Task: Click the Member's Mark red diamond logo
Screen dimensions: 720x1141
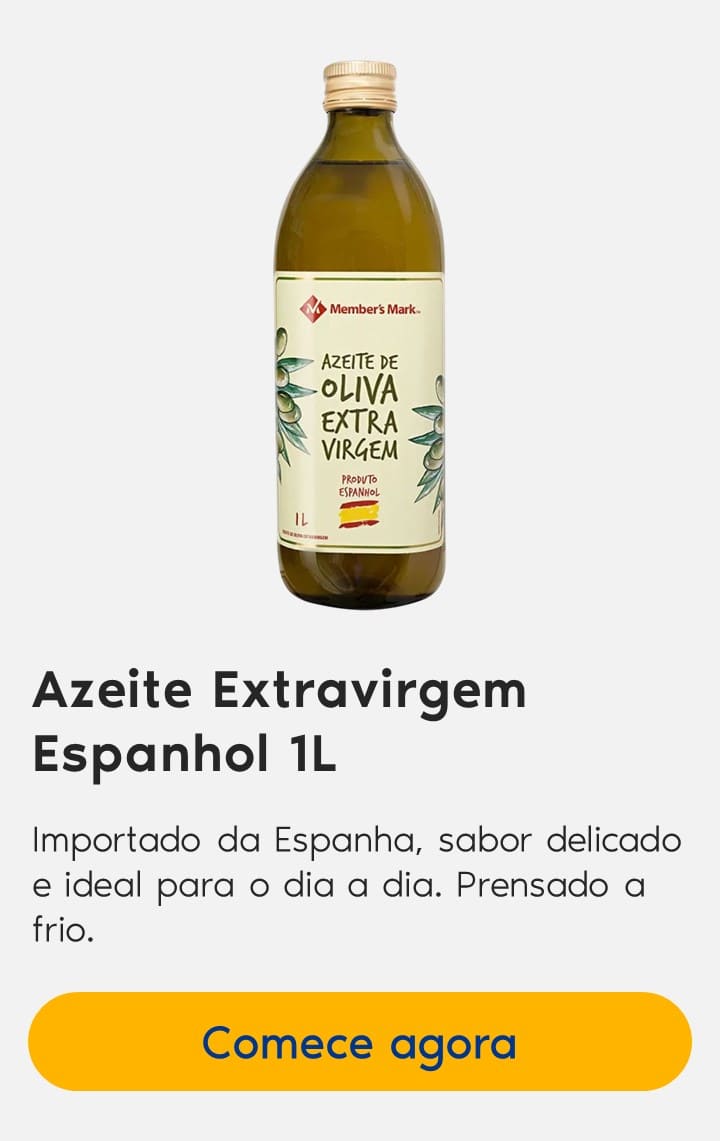Action: click(x=313, y=310)
